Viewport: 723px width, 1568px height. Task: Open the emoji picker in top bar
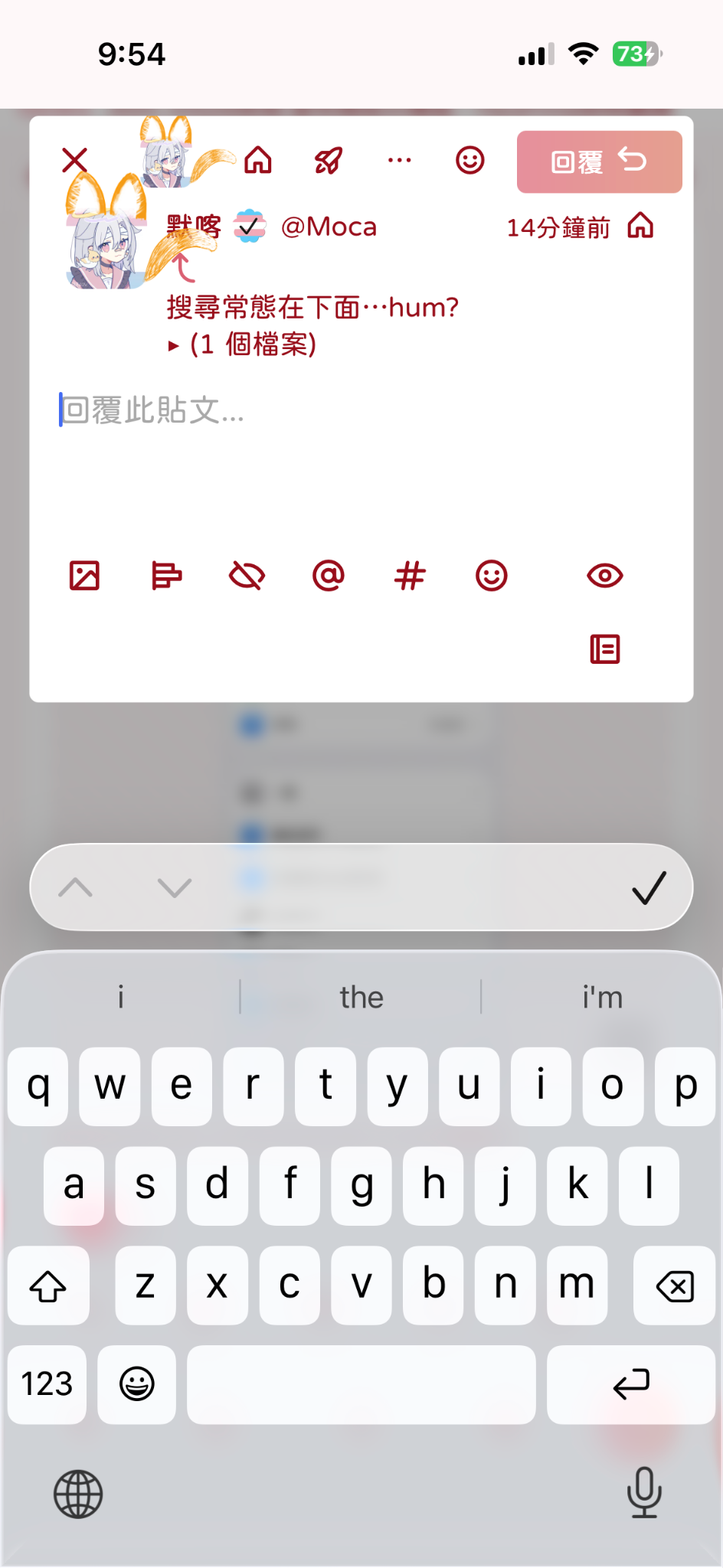pyautogui.click(x=469, y=161)
